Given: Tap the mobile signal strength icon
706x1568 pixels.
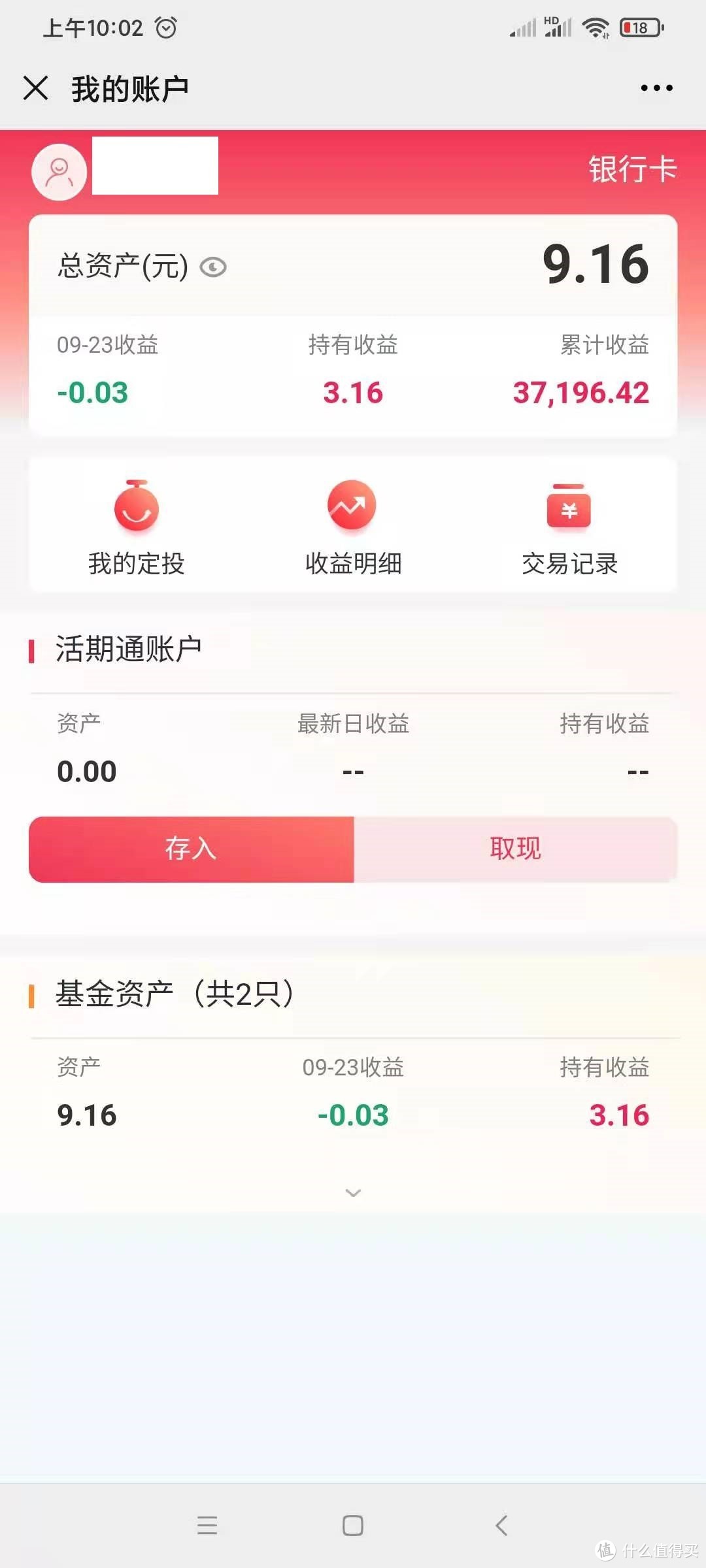Looking at the screenshot, I should [523, 27].
